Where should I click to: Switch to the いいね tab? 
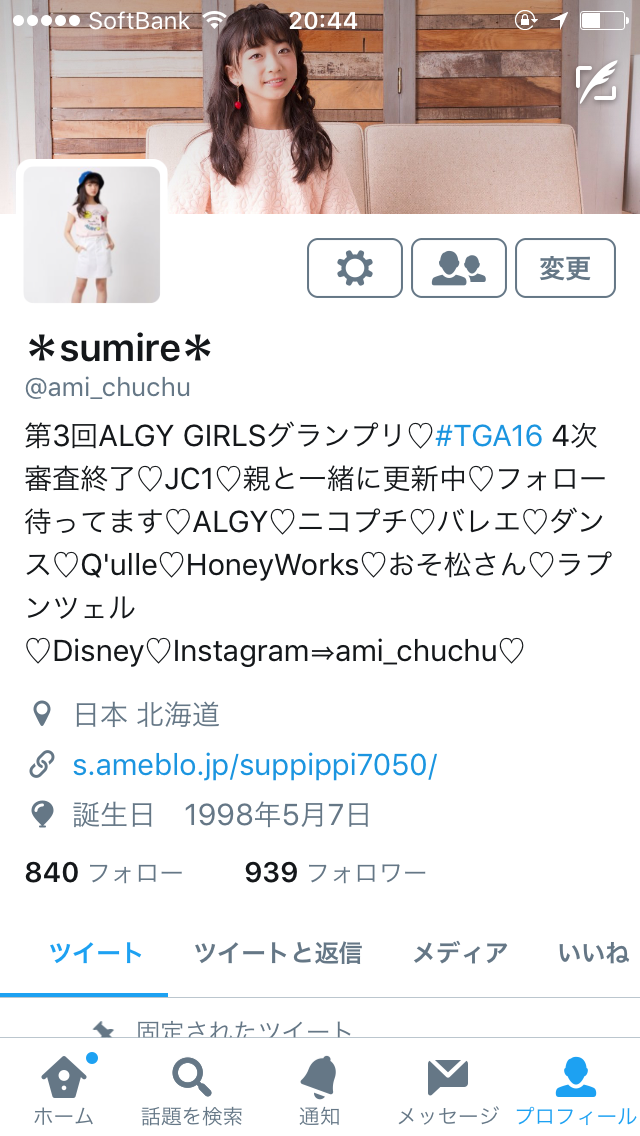[x=594, y=953]
